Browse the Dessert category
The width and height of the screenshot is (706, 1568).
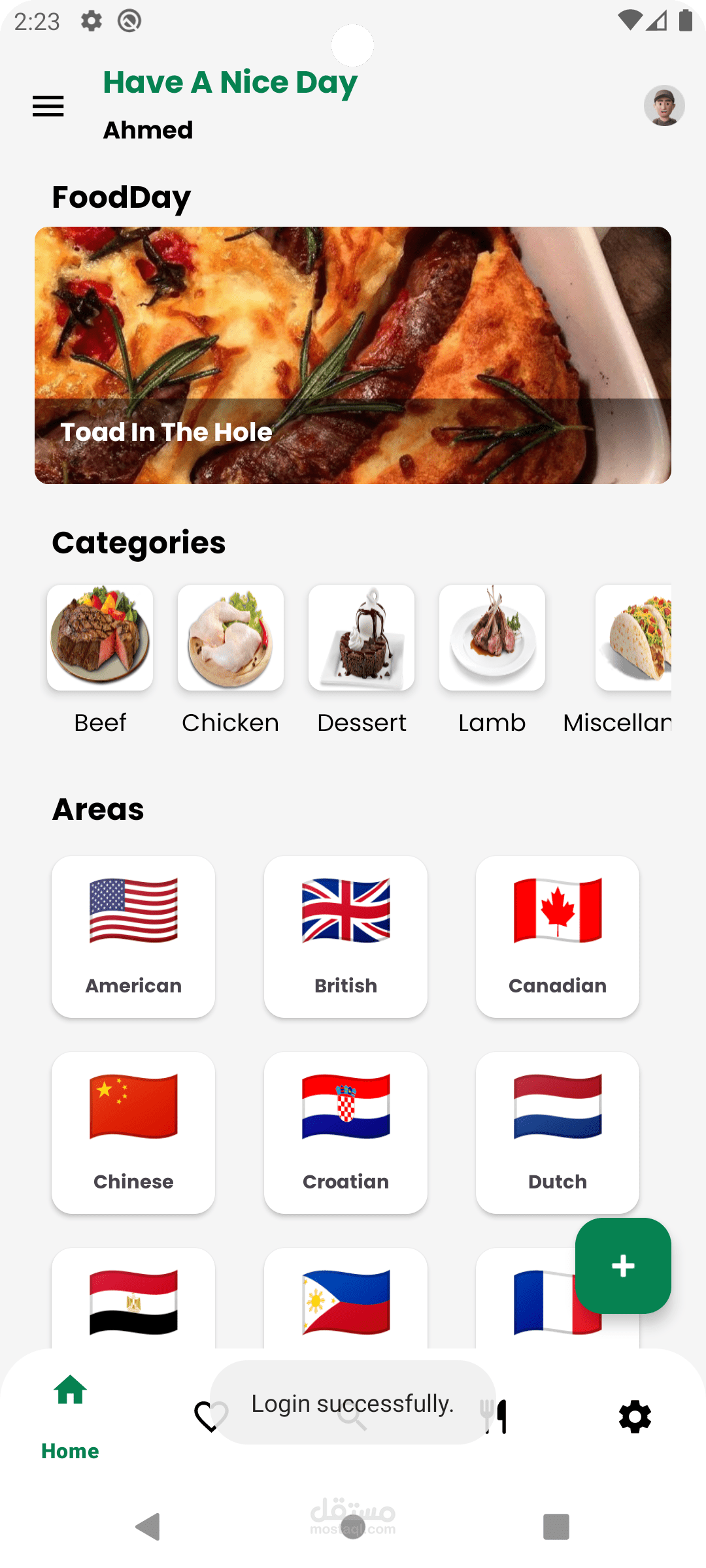pyautogui.click(x=361, y=638)
